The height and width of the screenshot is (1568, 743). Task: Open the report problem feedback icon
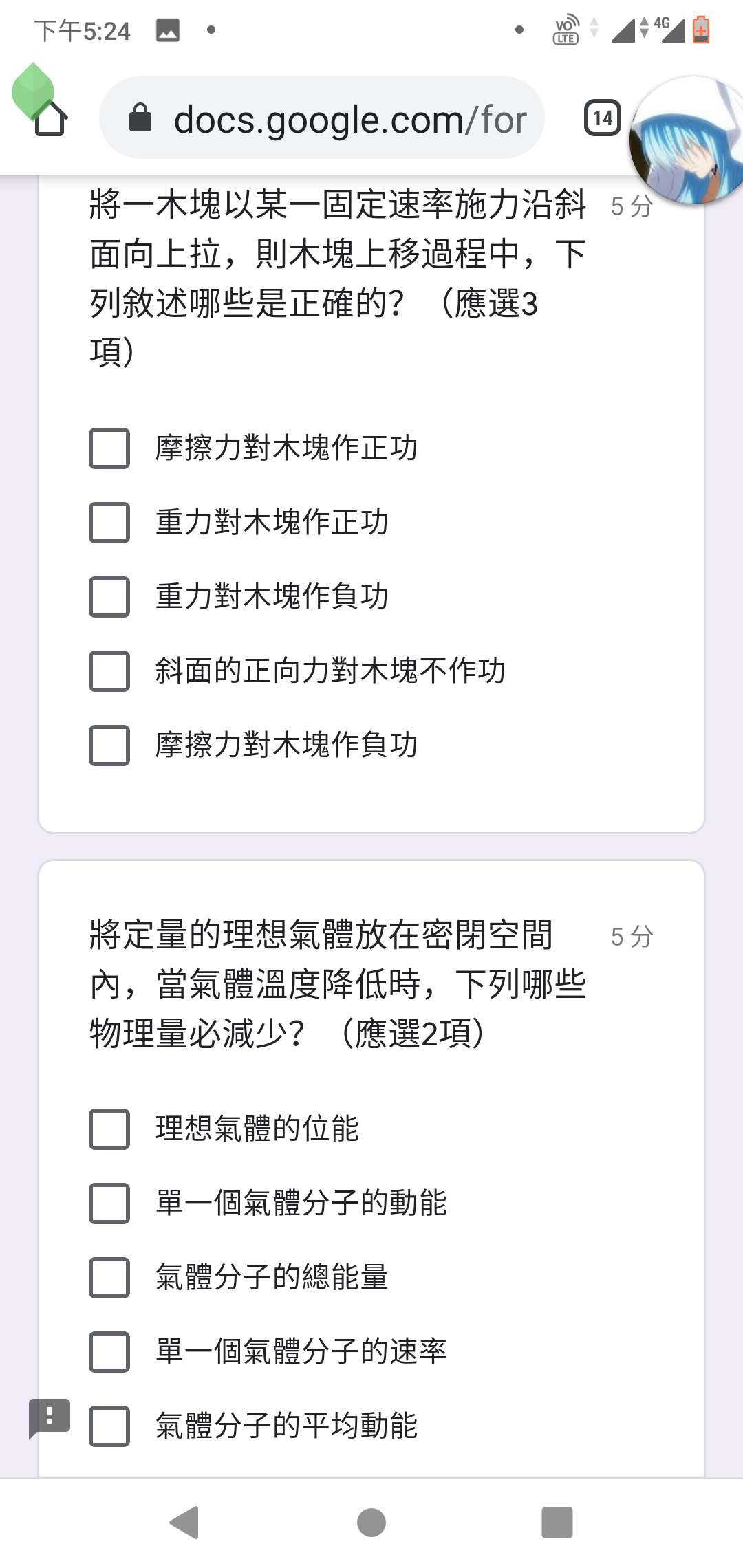point(49,1418)
